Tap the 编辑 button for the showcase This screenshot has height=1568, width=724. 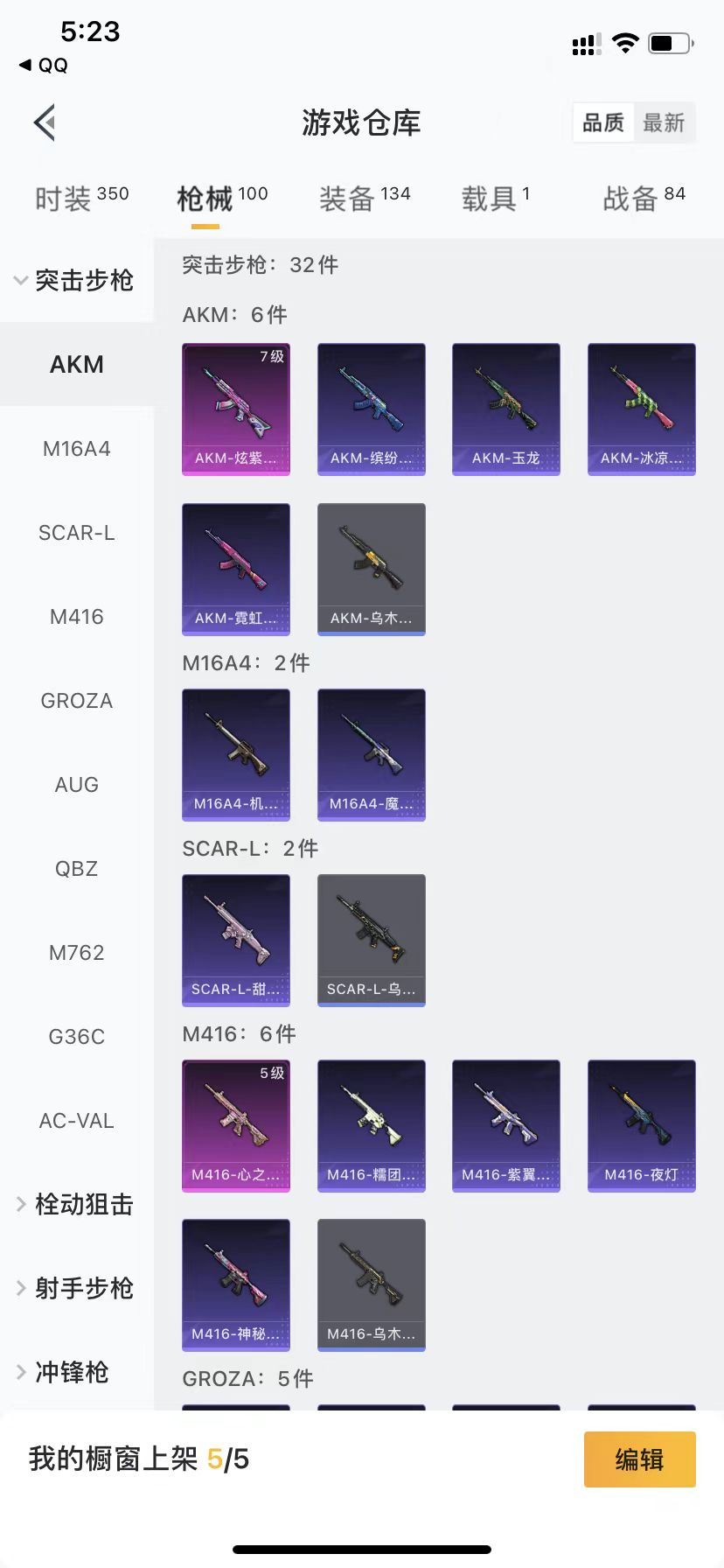639,1459
